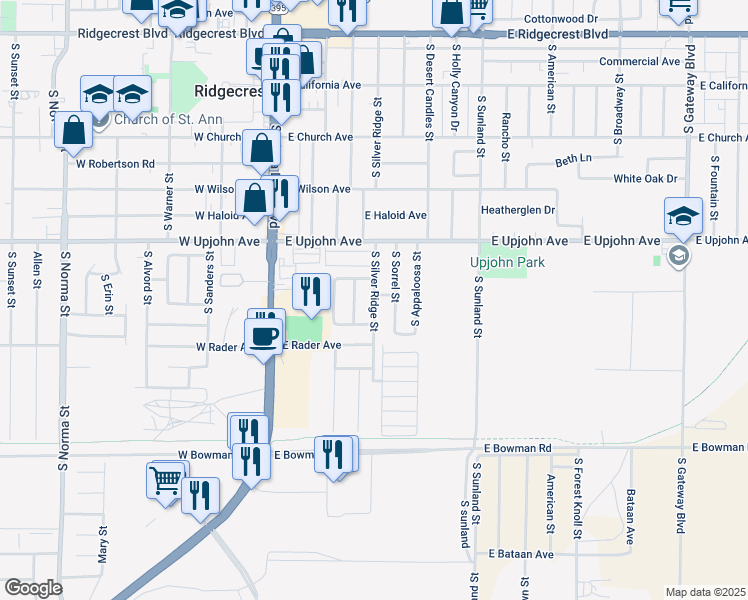Open the grocery cart marker south of W Bowman
Viewport: 748px width, 600px height.
(165, 480)
